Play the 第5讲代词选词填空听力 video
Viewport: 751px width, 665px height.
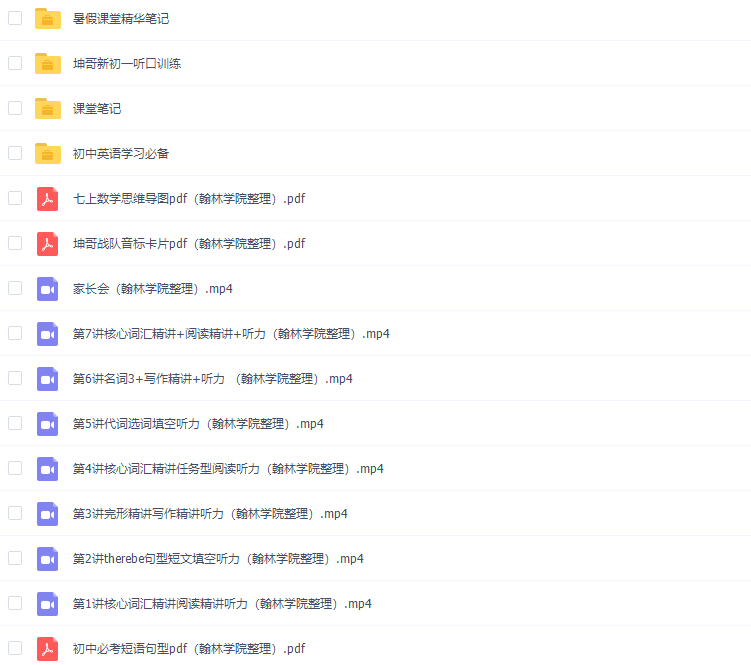[198, 423]
